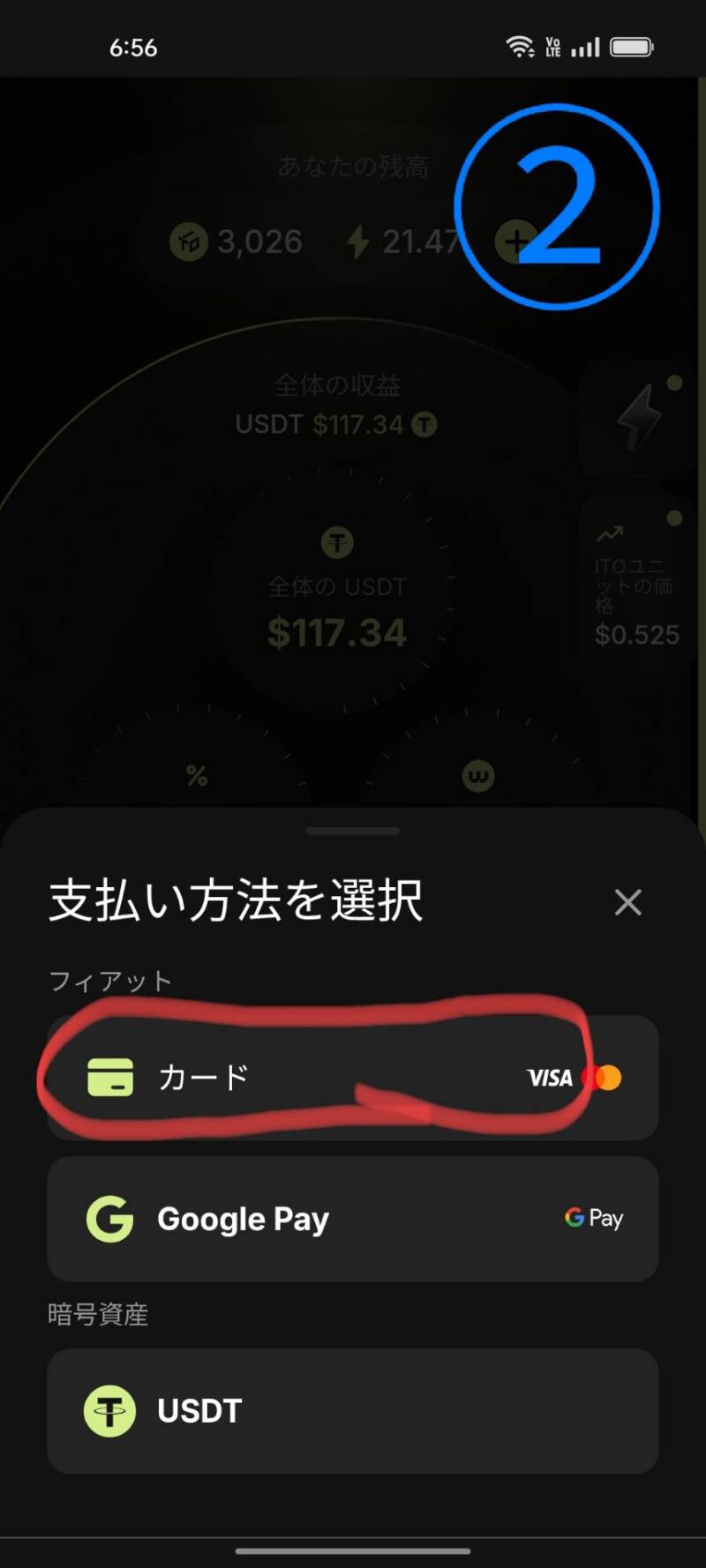Screen dimensions: 706x1568
Task: Pay with USDT crypto
Action: coord(352,1410)
